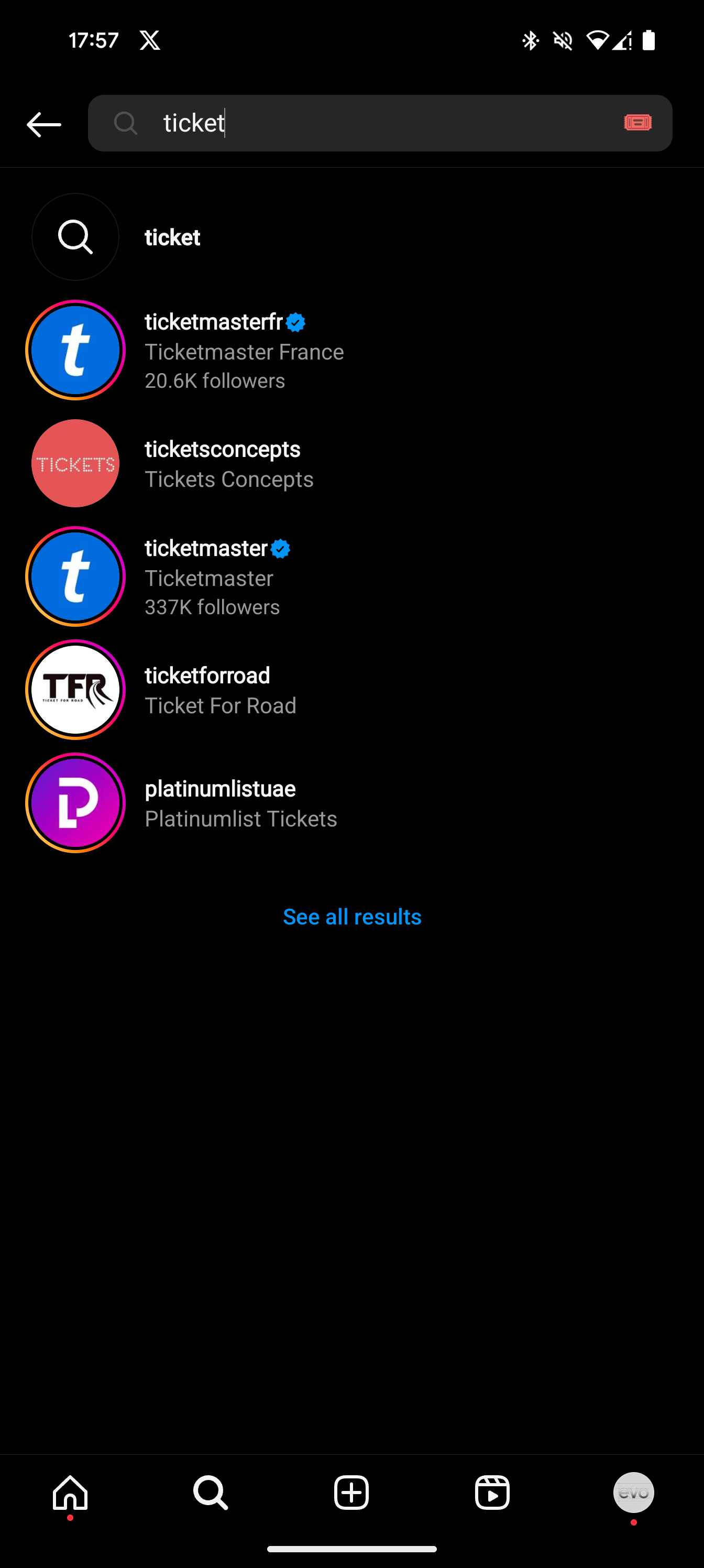See all results for the search
The width and height of the screenshot is (704, 1568).
pyautogui.click(x=351, y=917)
